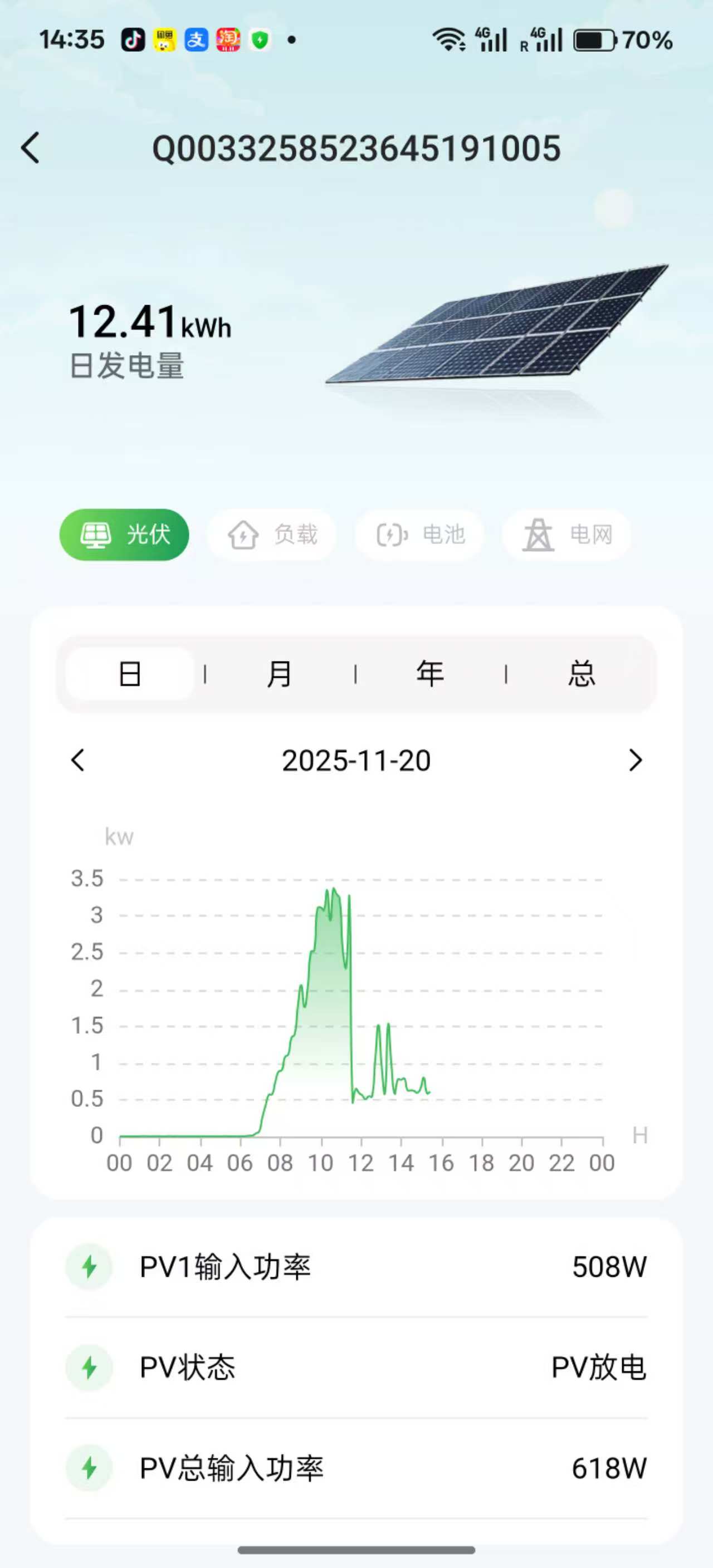Select the 日 time range

tap(130, 674)
